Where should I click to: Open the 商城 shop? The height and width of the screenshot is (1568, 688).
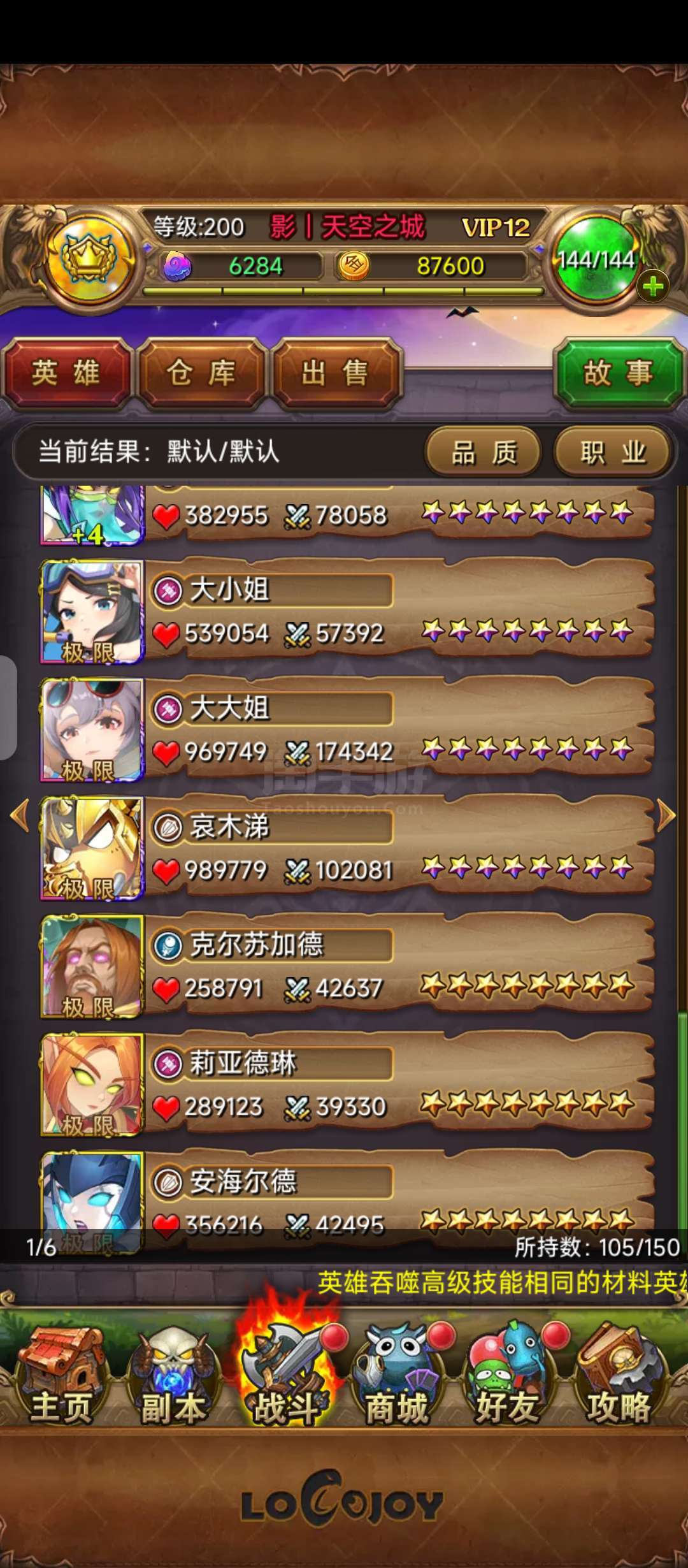[x=396, y=1377]
